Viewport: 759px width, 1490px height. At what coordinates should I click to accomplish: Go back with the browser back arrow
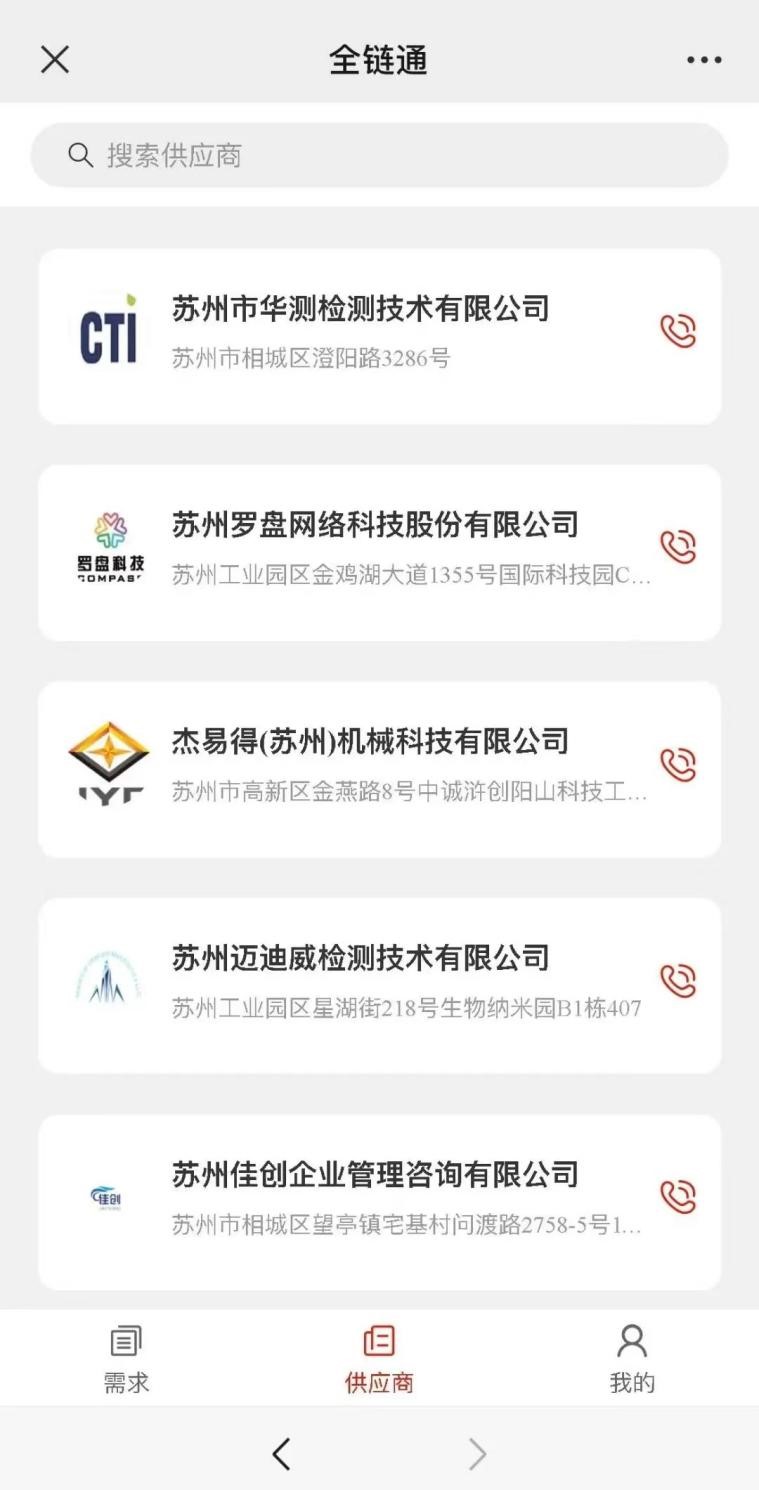click(x=281, y=1454)
